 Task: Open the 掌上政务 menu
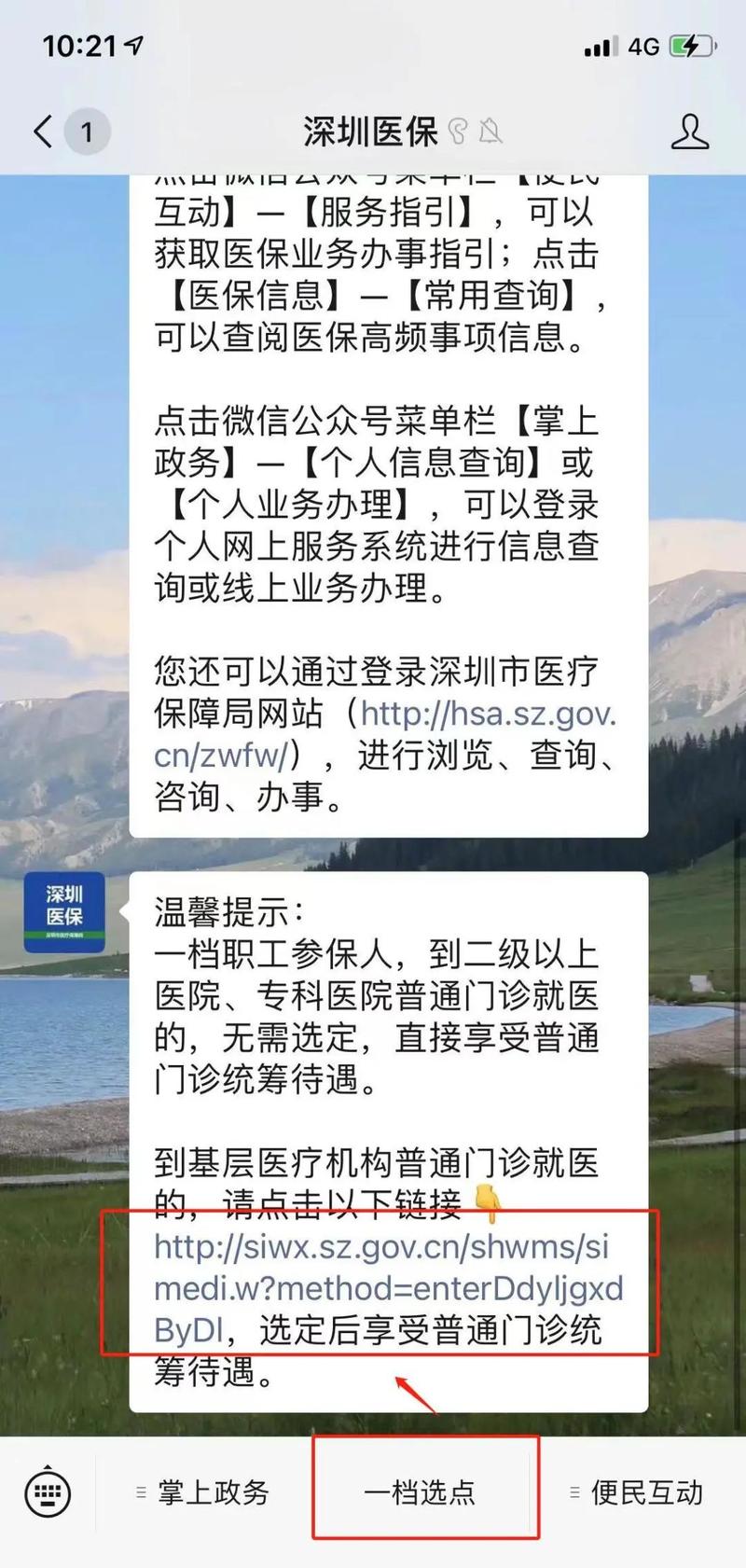pyautogui.click(x=202, y=1492)
